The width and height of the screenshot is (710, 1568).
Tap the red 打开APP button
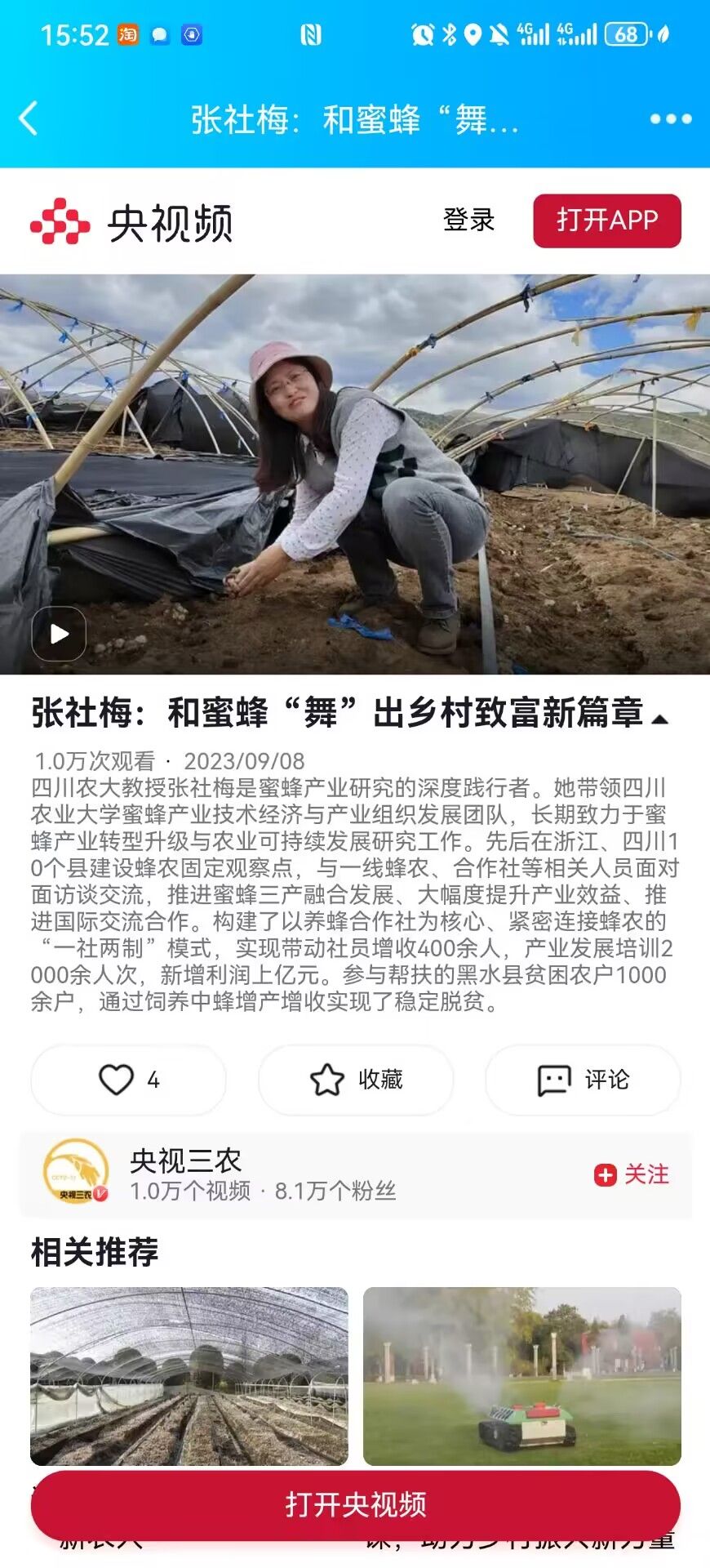click(x=606, y=220)
